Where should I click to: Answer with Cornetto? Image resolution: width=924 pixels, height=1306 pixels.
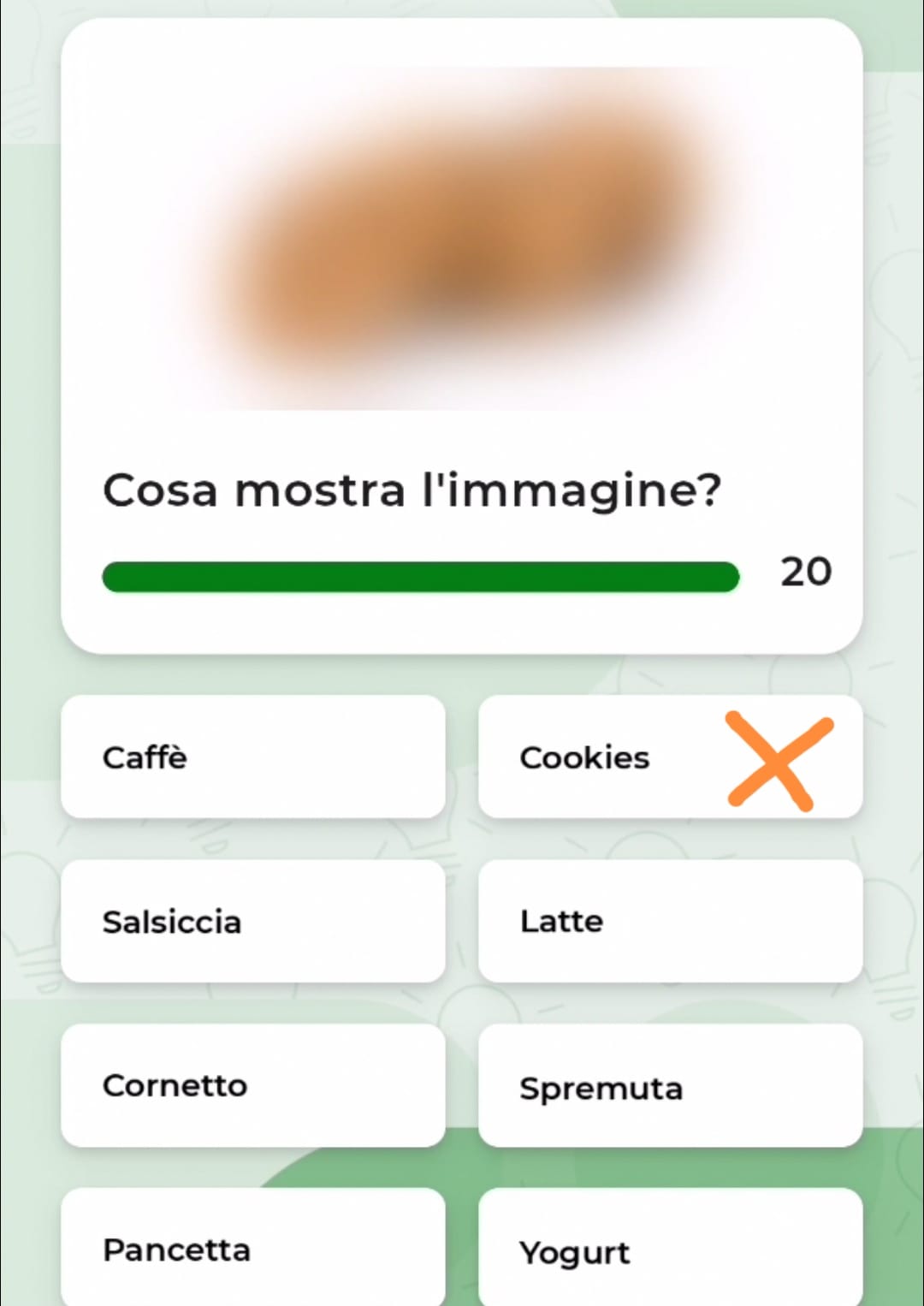coord(252,1085)
